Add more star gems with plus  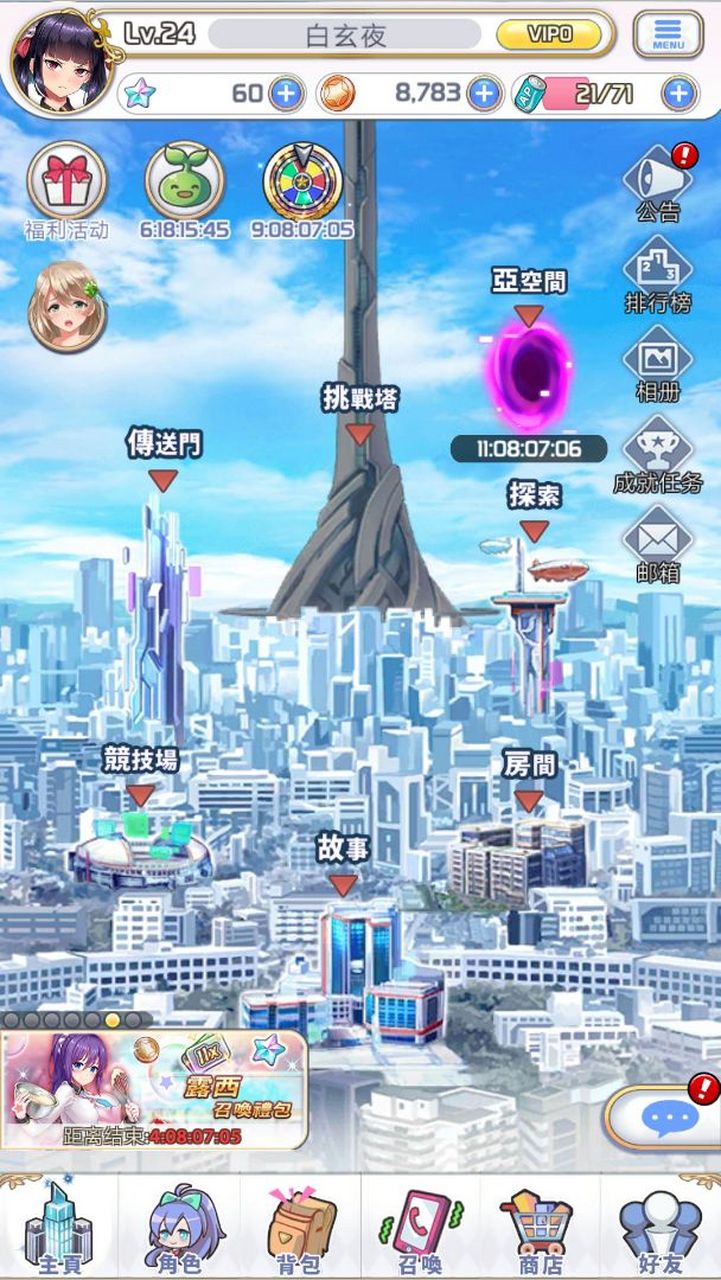click(x=285, y=94)
